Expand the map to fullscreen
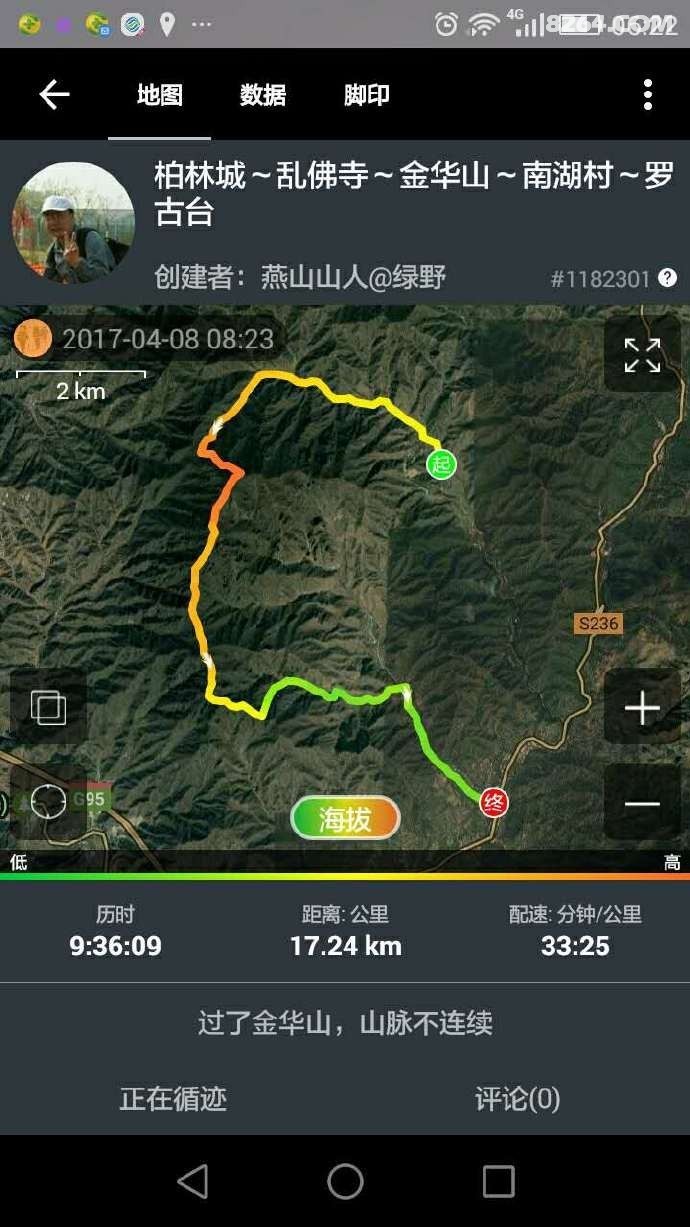The height and width of the screenshot is (1227, 690). click(642, 355)
